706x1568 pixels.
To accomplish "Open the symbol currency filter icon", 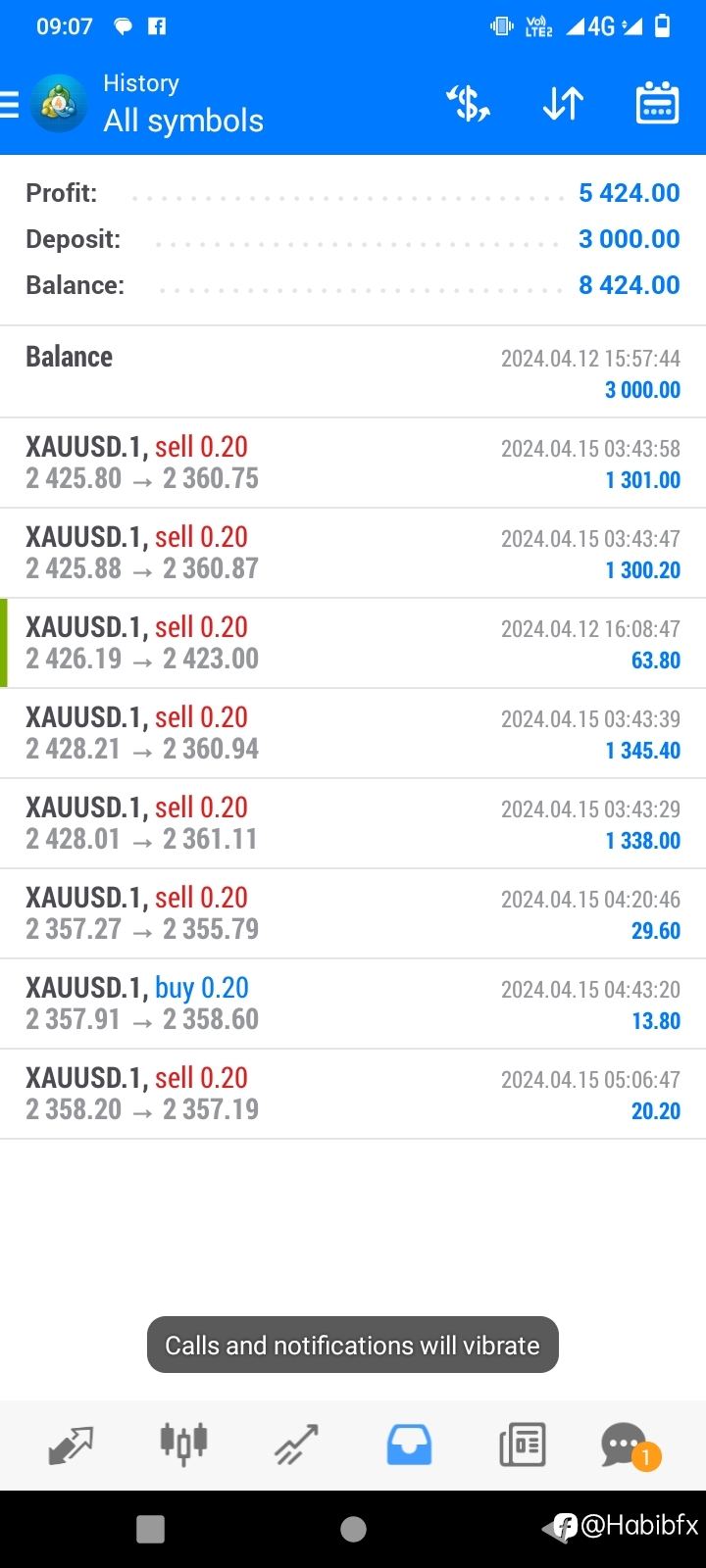I will (x=469, y=103).
